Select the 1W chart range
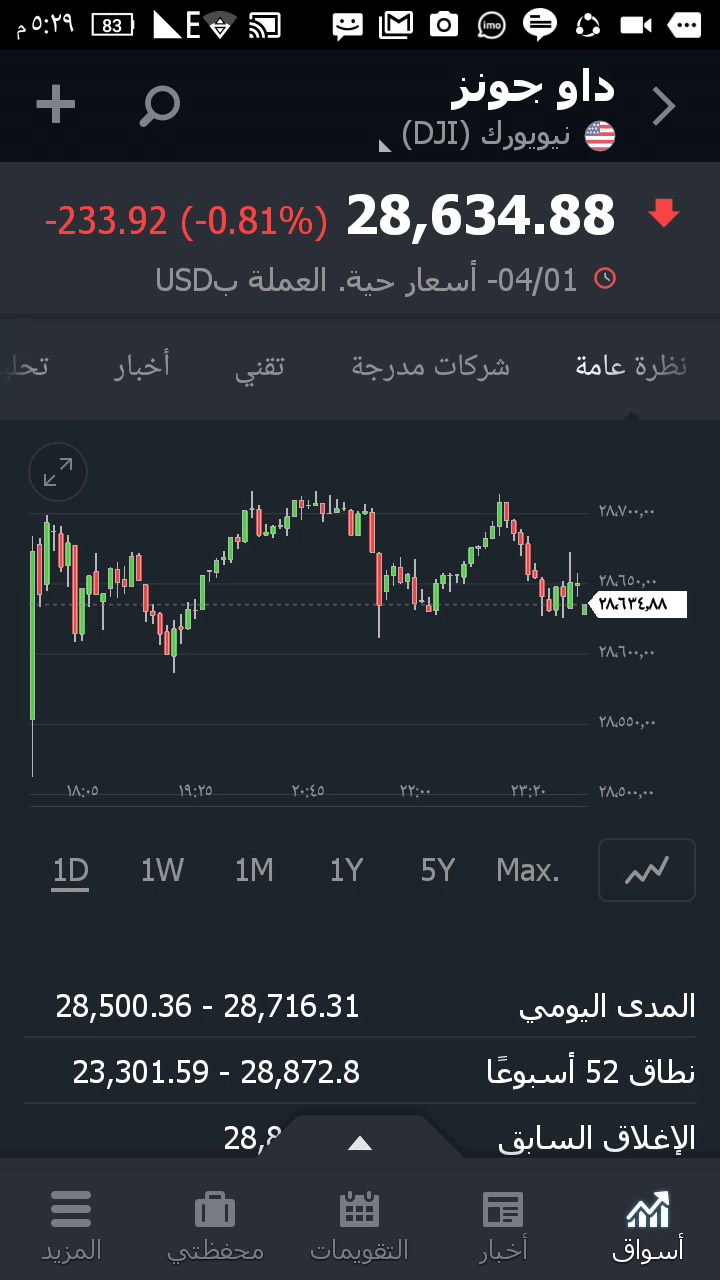Image resolution: width=720 pixels, height=1280 pixels. [x=162, y=870]
